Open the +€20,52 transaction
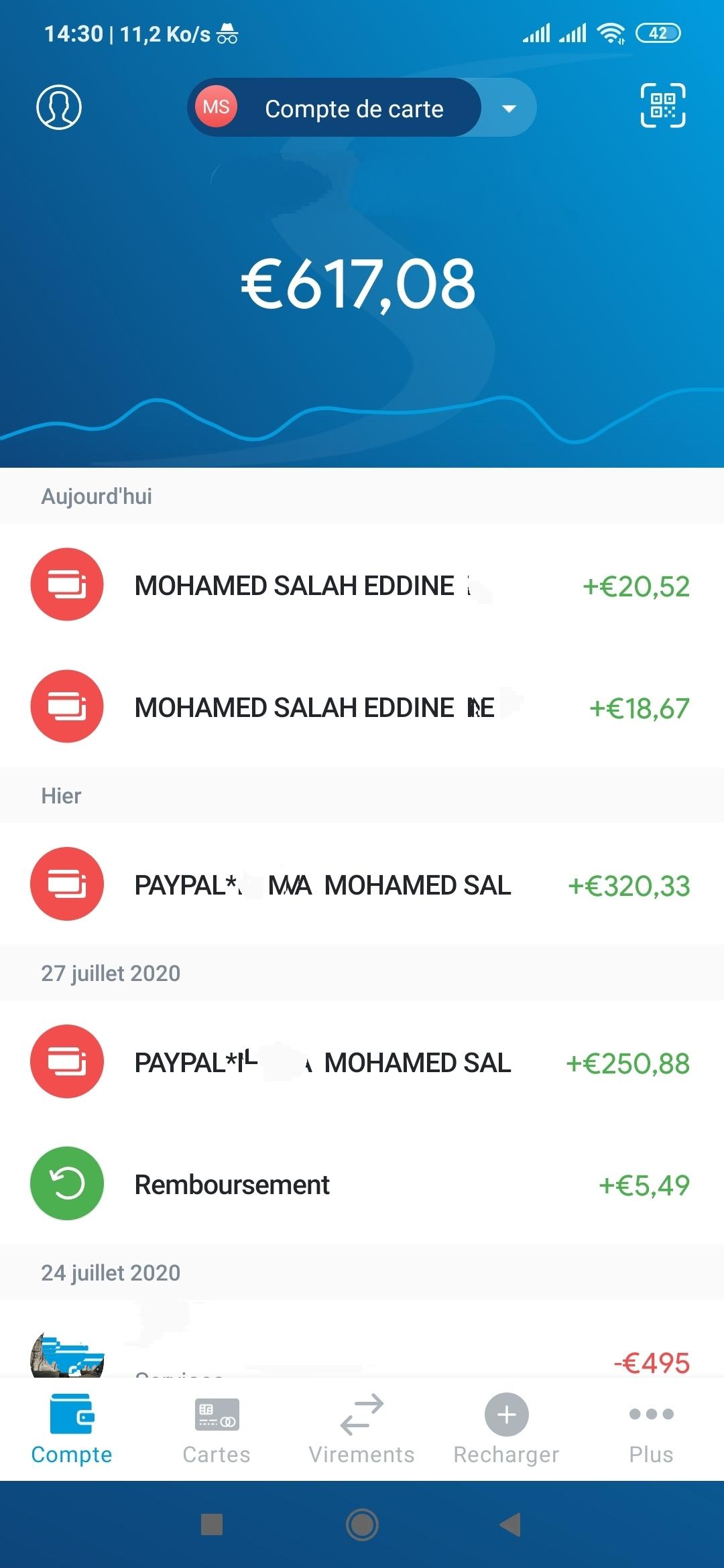This screenshot has height=1568, width=724. (x=362, y=585)
